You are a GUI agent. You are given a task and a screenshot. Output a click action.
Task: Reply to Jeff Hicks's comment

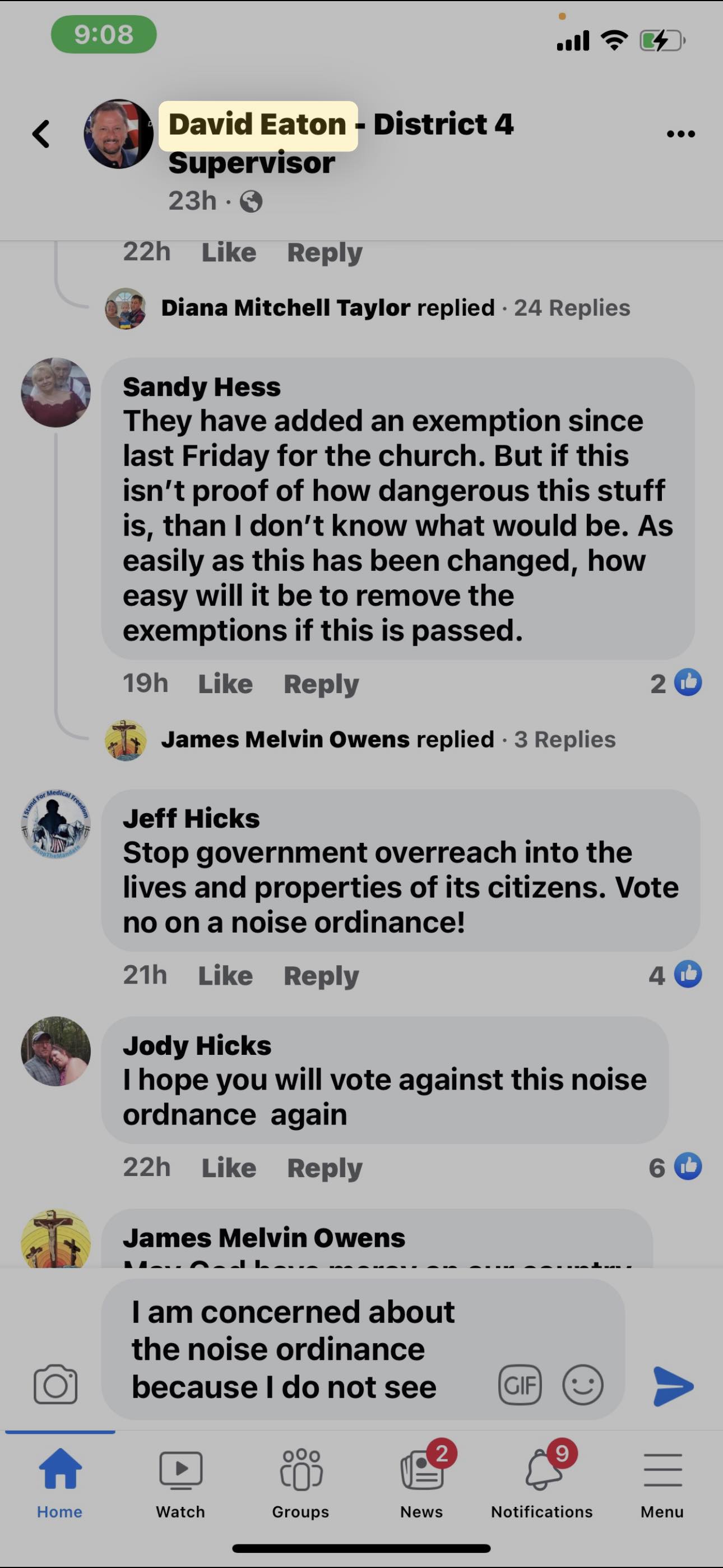(x=321, y=976)
